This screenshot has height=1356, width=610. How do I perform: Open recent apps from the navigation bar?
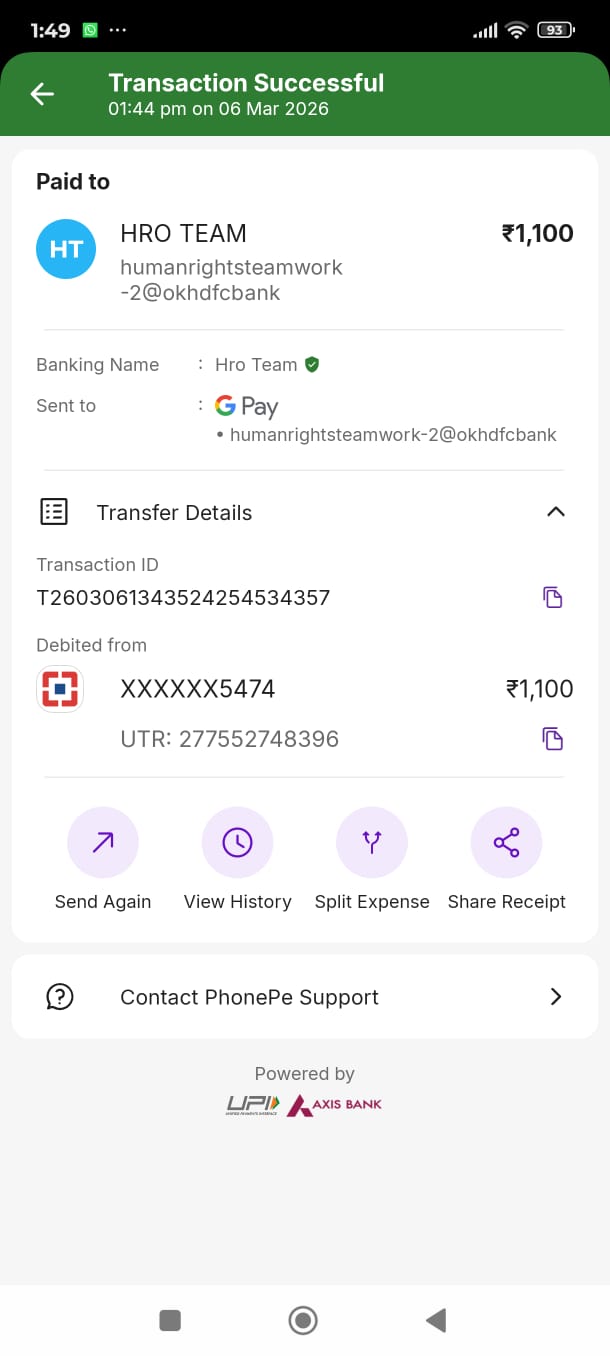click(x=170, y=1320)
